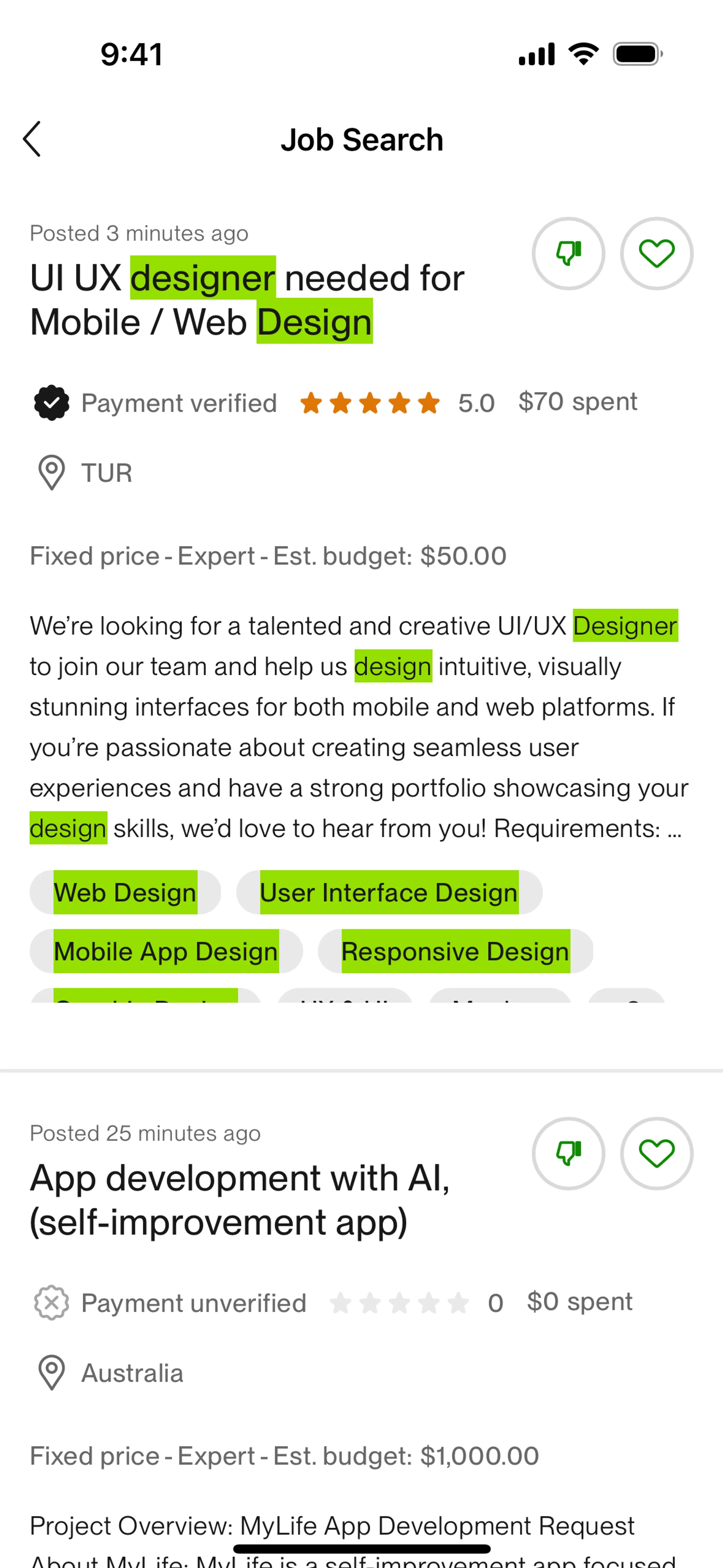This screenshot has width=723, height=1568.
Task: Open the UI UX designer job posting
Action: pyautogui.click(x=247, y=300)
